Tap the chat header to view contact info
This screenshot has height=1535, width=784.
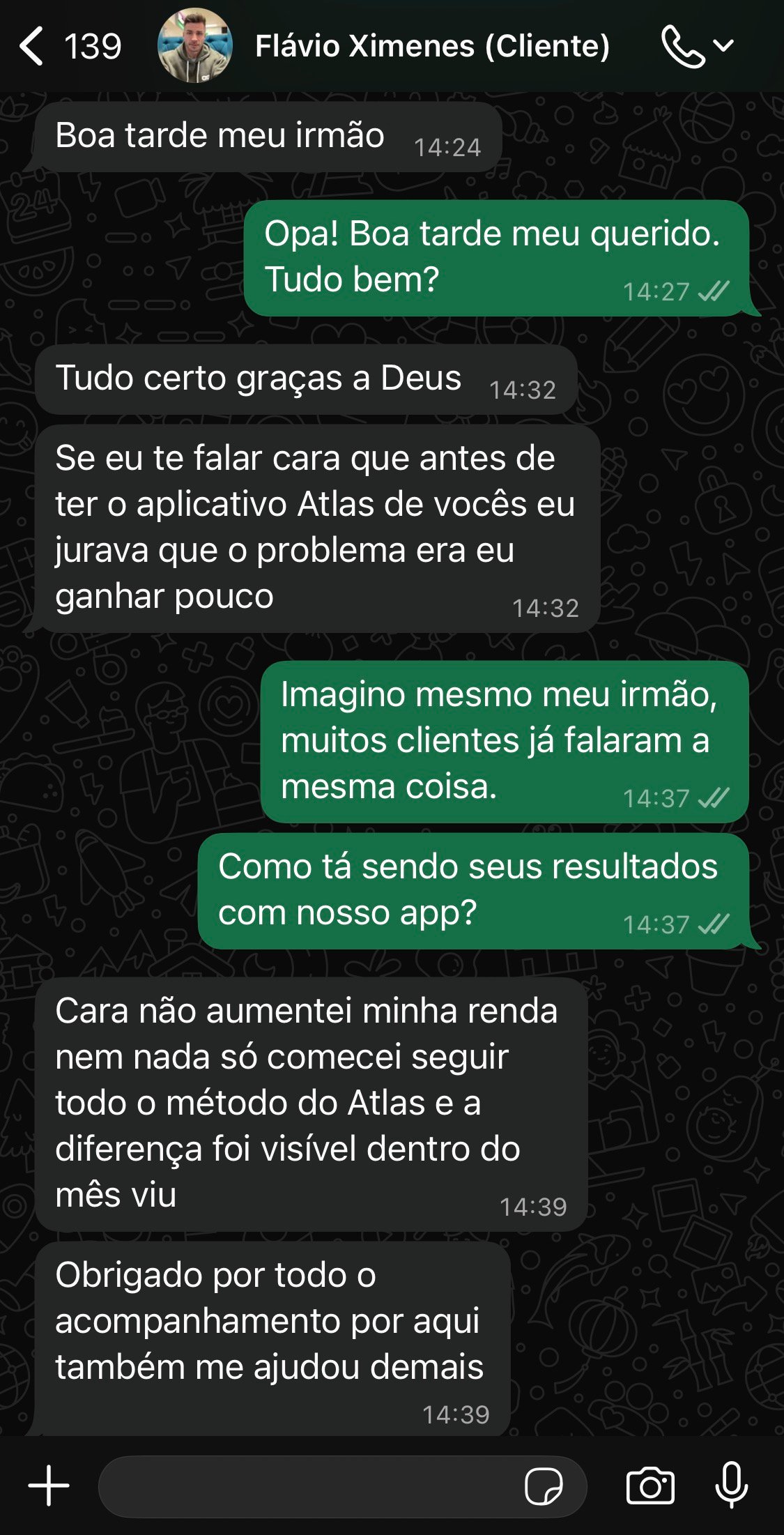click(x=432, y=47)
